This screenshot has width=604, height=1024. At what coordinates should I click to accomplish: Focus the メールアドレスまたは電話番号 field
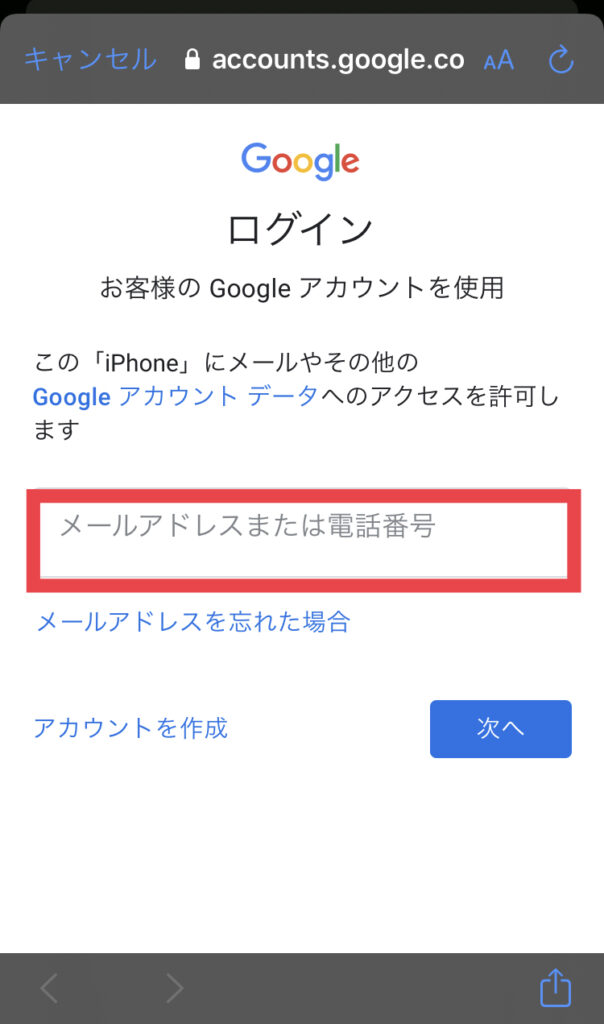pyautogui.click(x=304, y=540)
